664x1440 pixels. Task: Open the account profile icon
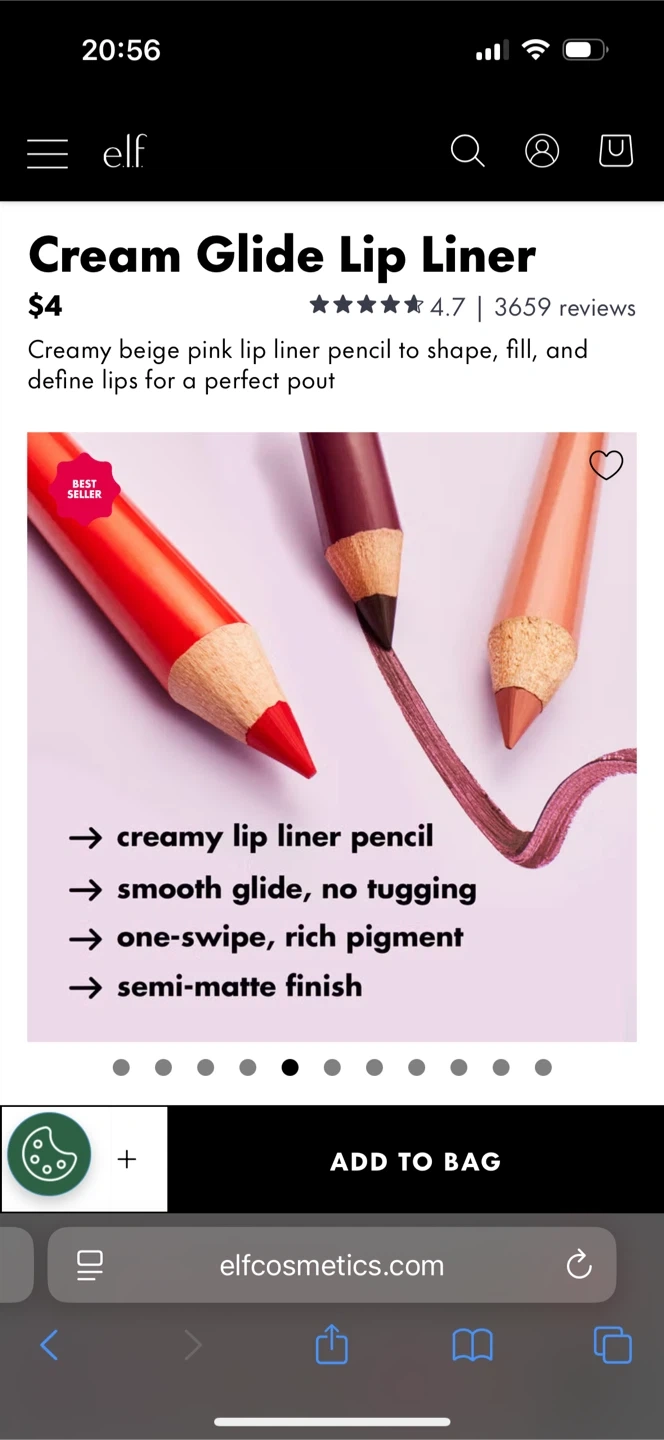542,151
